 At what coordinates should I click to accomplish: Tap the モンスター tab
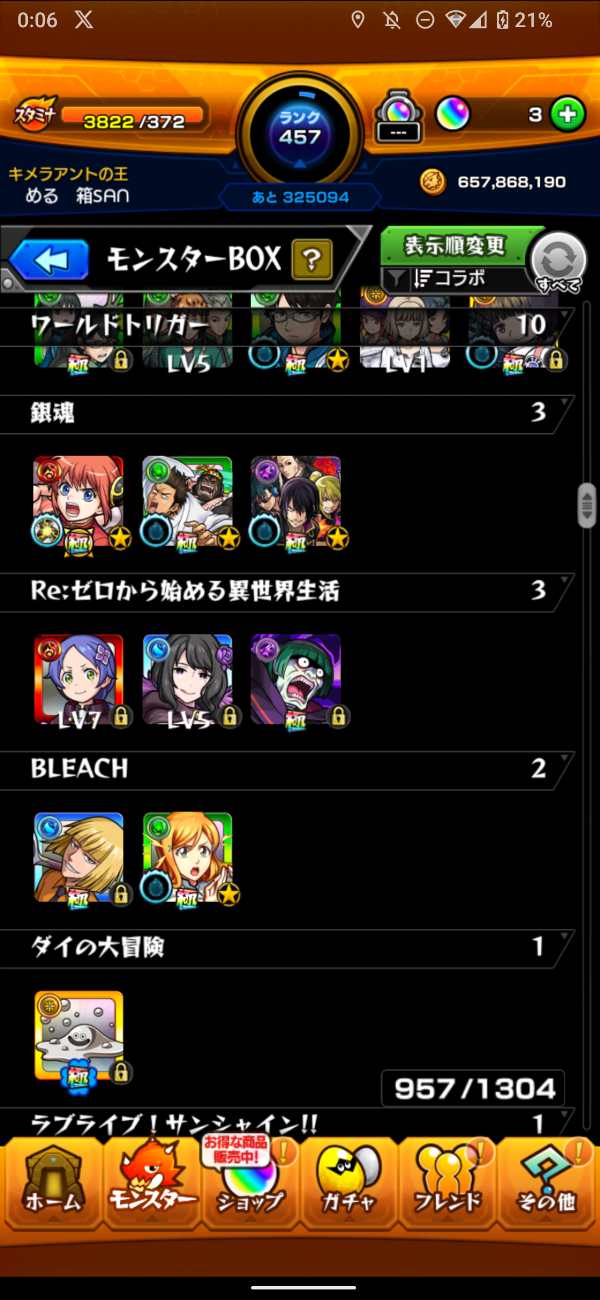tap(150, 1187)
